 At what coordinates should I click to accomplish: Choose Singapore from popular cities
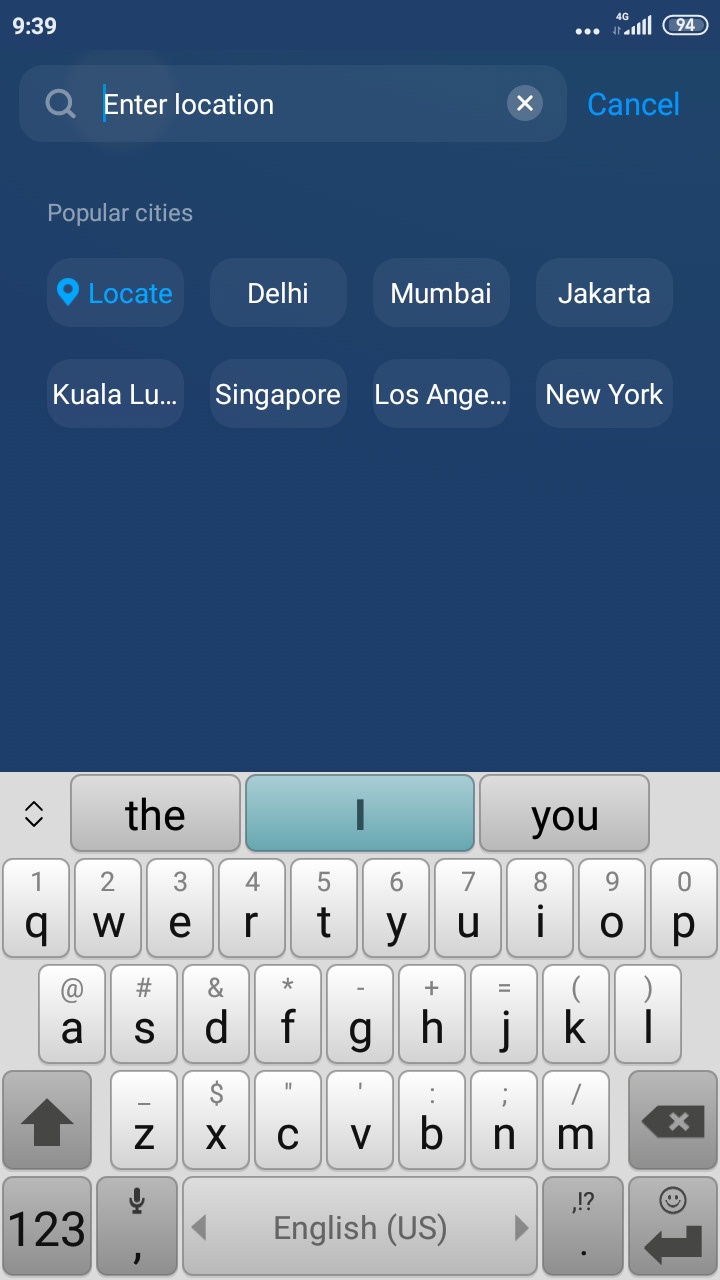pyautogui.click(x=278, y=394)
